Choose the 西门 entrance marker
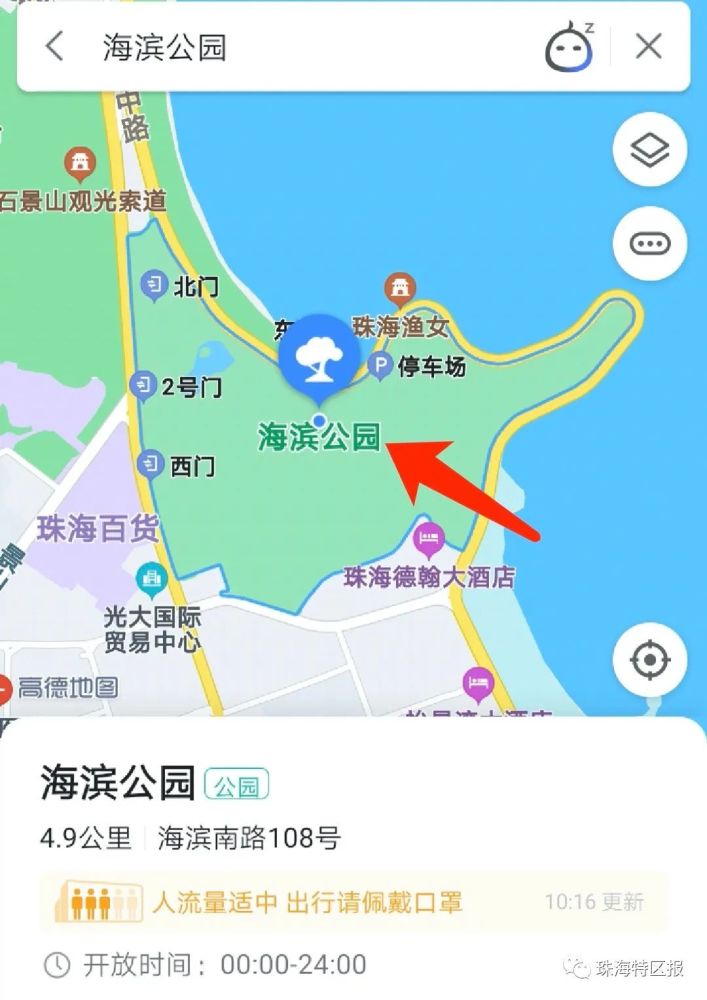 coord(151,464)
